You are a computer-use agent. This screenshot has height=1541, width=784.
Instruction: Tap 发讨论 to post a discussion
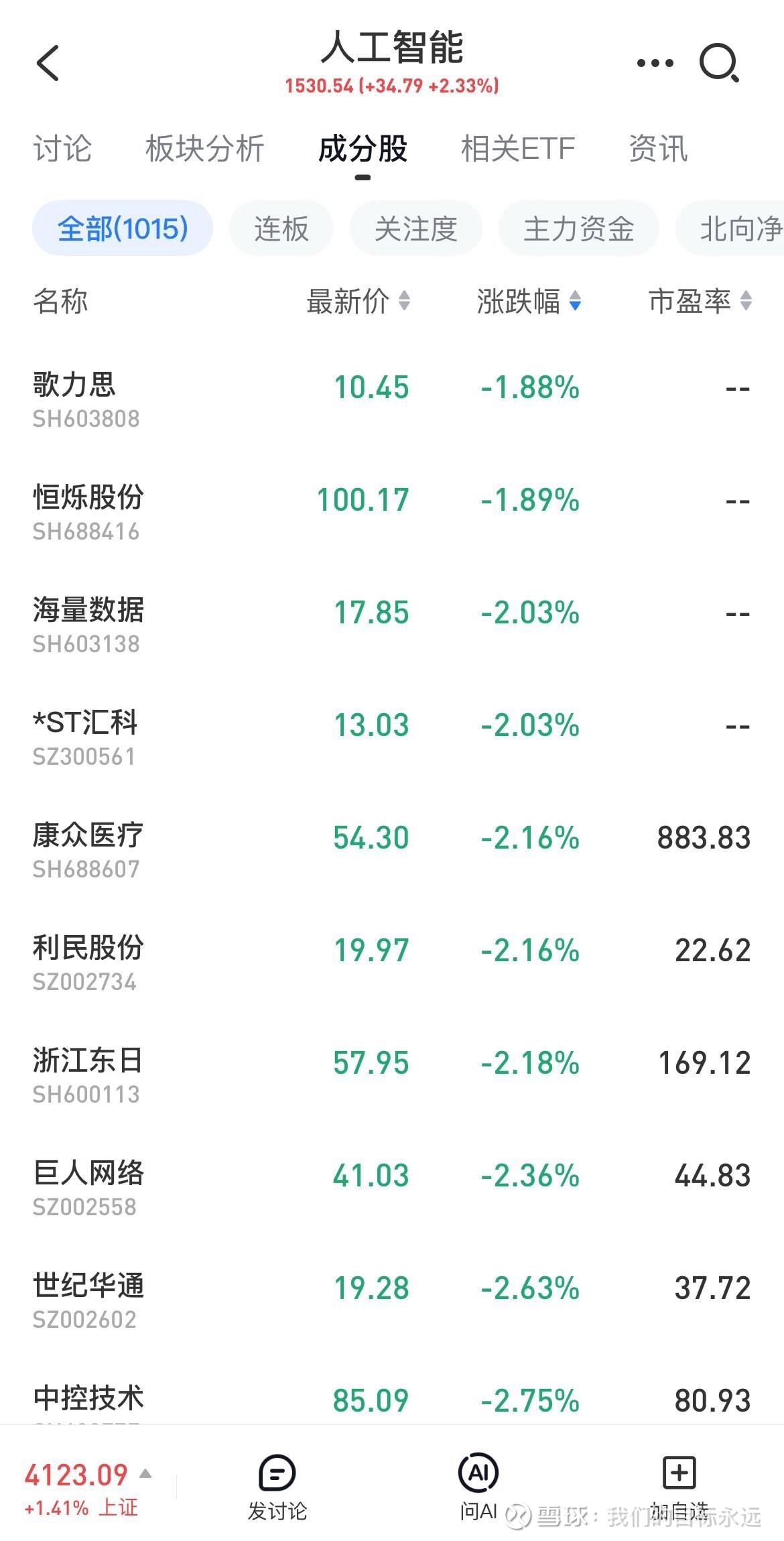point(277,1487)
